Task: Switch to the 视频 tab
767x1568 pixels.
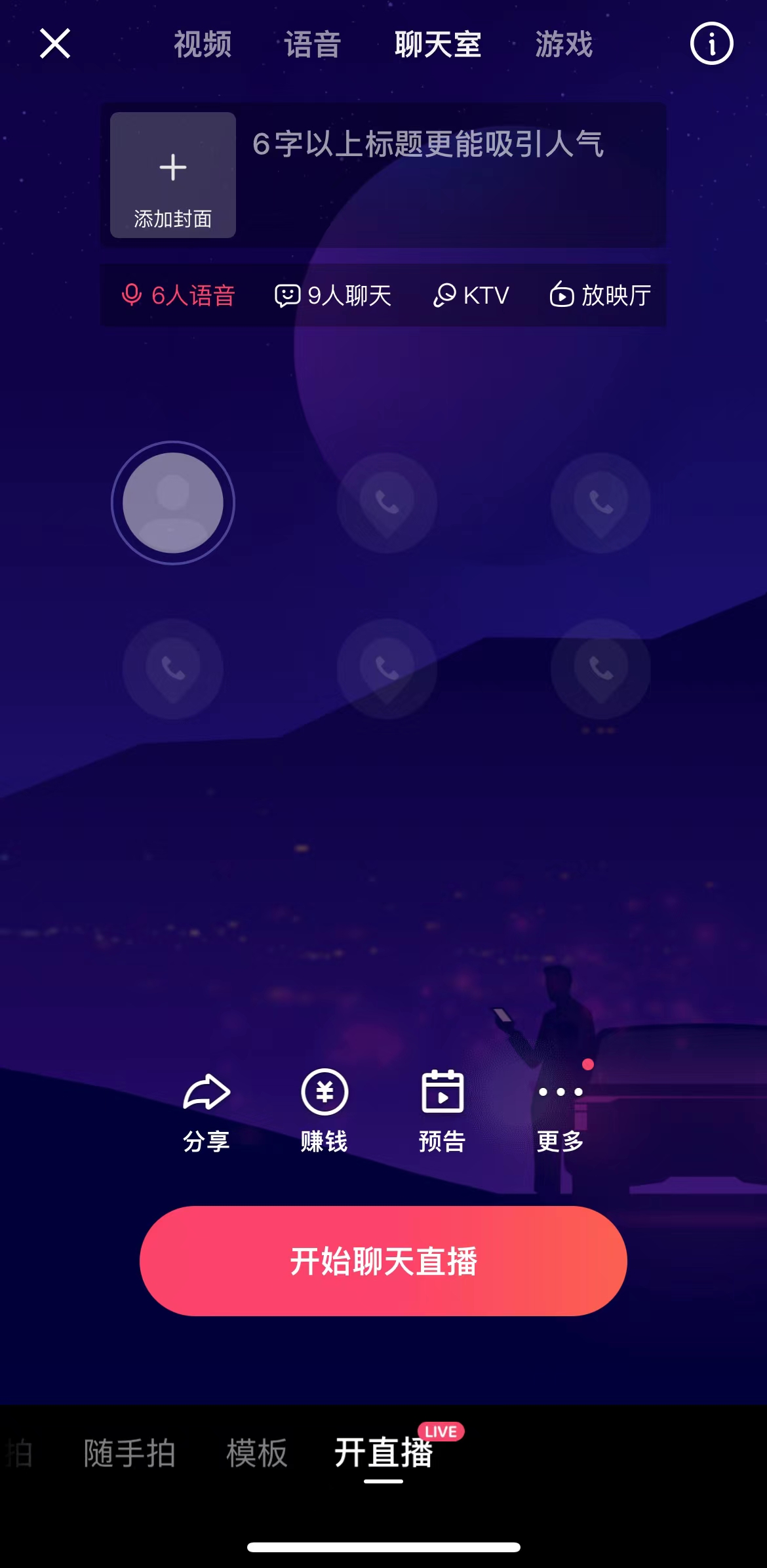Action: pyautogui.click(x=203, y=45)
